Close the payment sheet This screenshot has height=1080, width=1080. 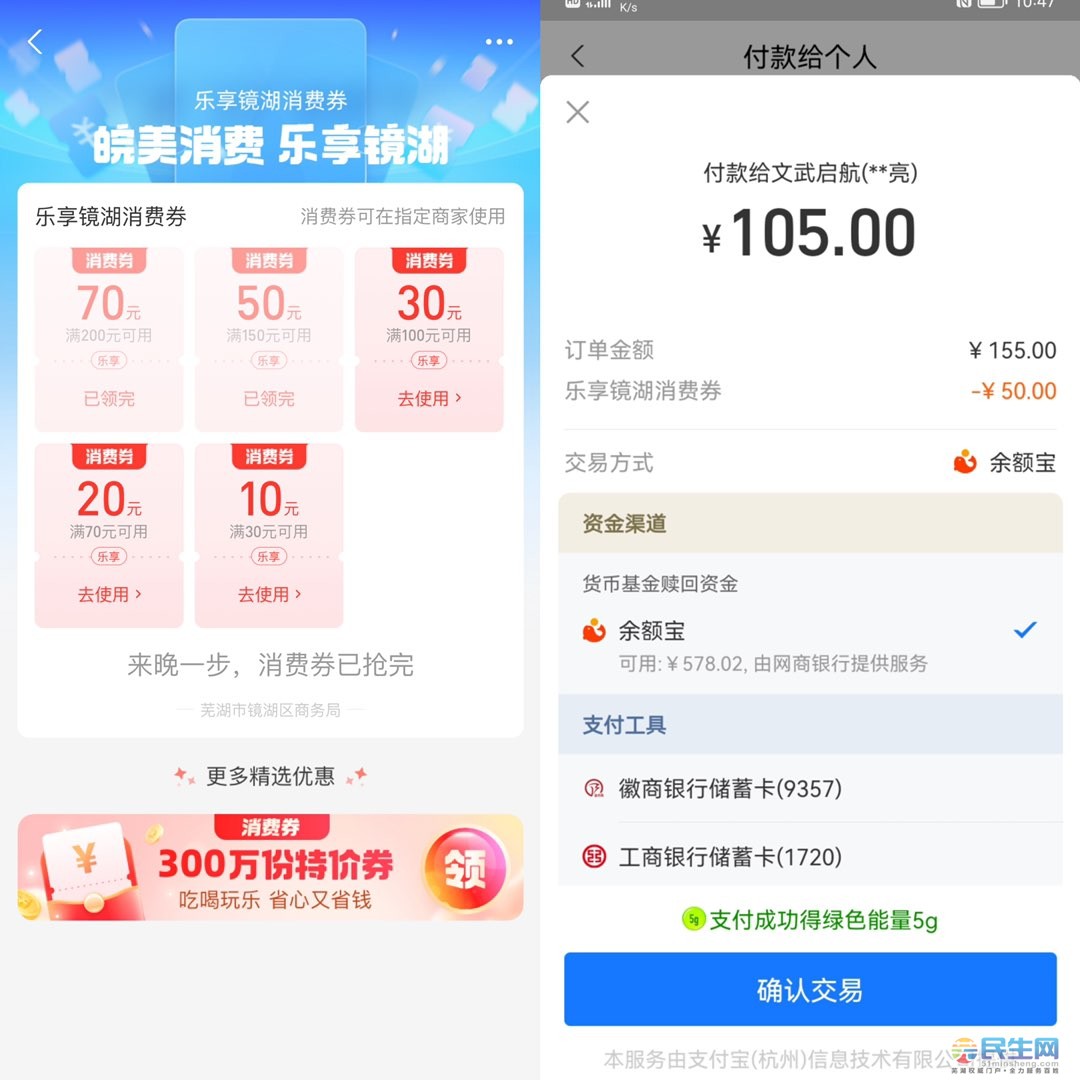(578, 112)
